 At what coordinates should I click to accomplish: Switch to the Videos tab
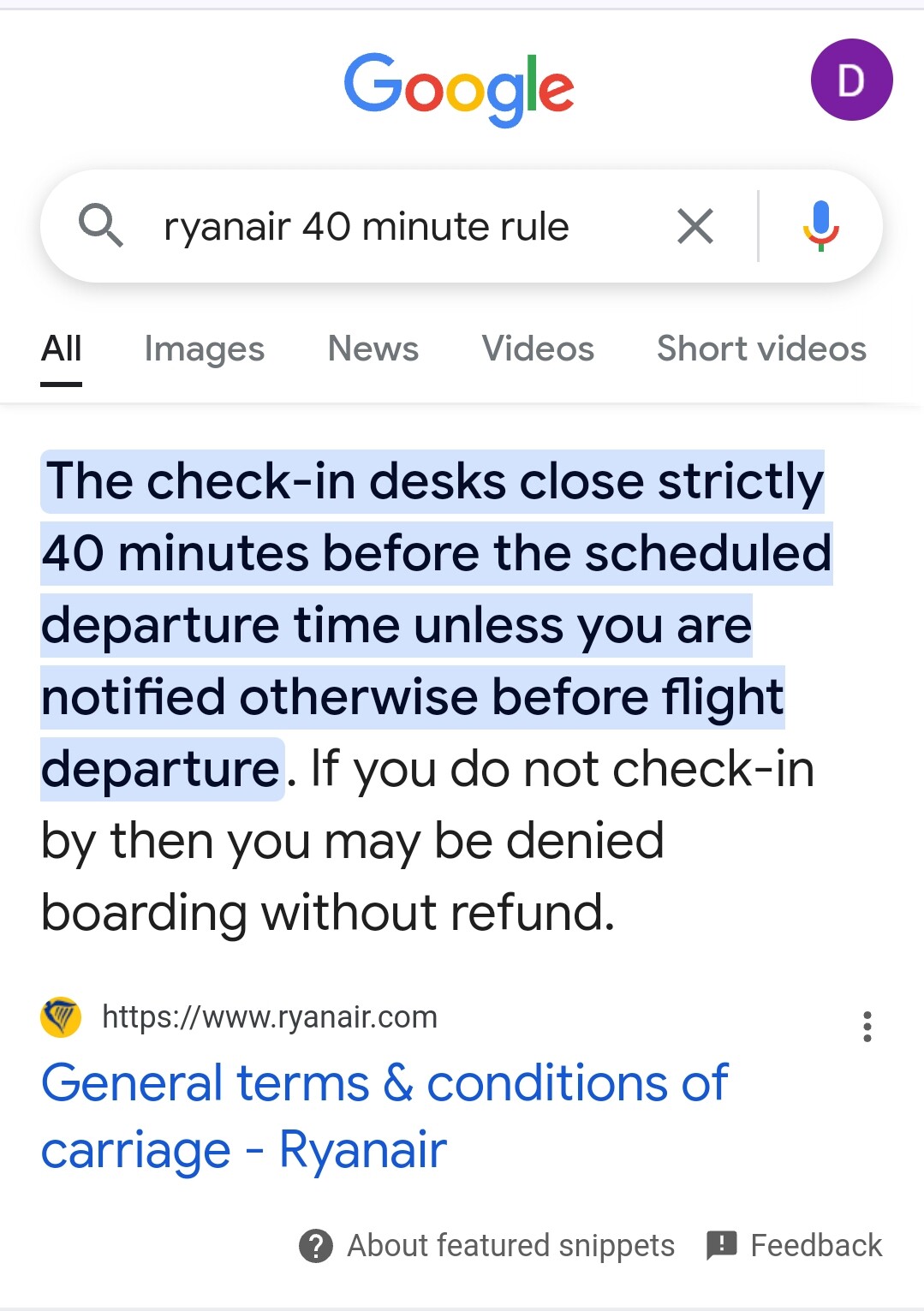tap(537, 349)
